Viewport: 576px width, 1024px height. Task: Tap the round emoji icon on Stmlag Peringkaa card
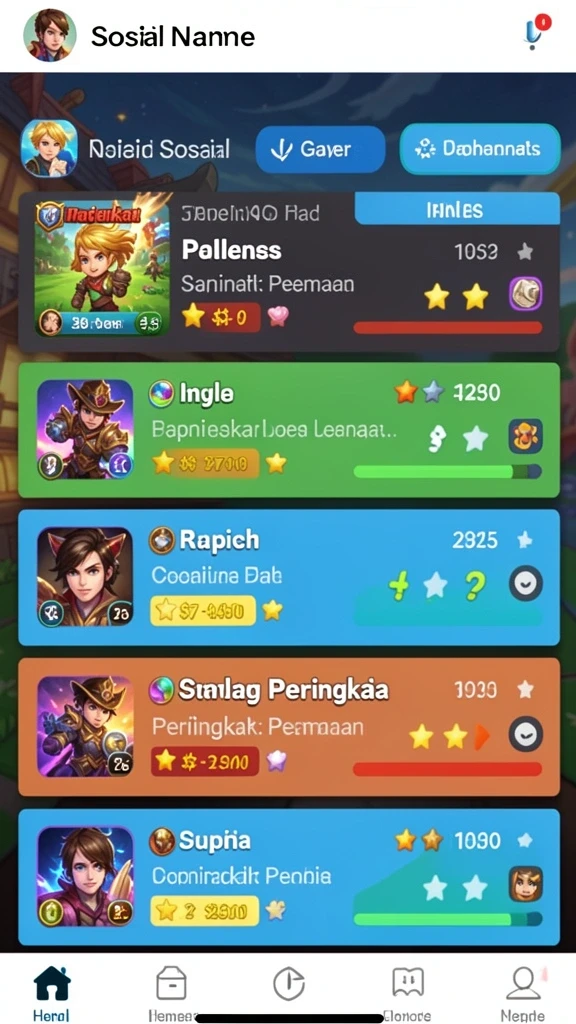tap(526, 733)
